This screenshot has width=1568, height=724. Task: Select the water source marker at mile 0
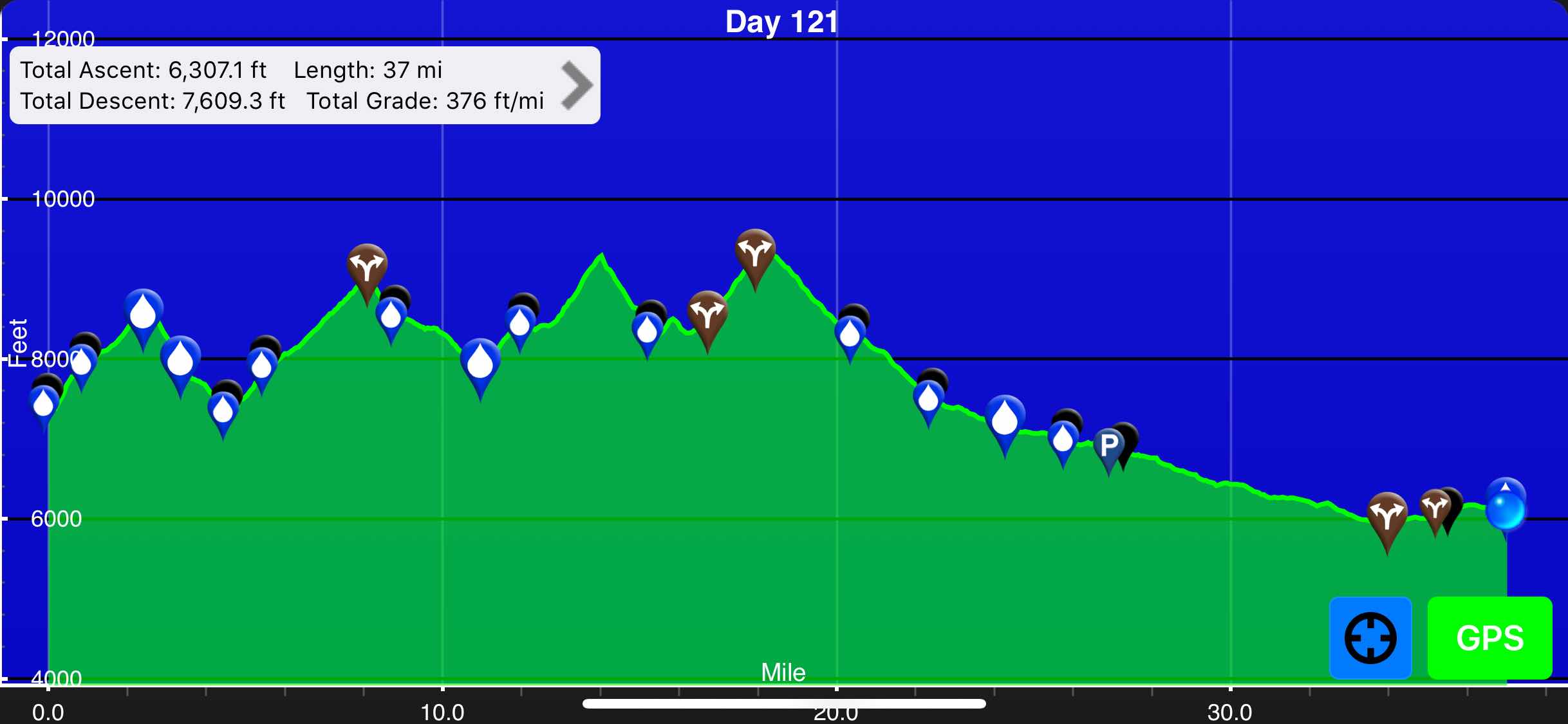pyautogui.click(x=44, y=404)
